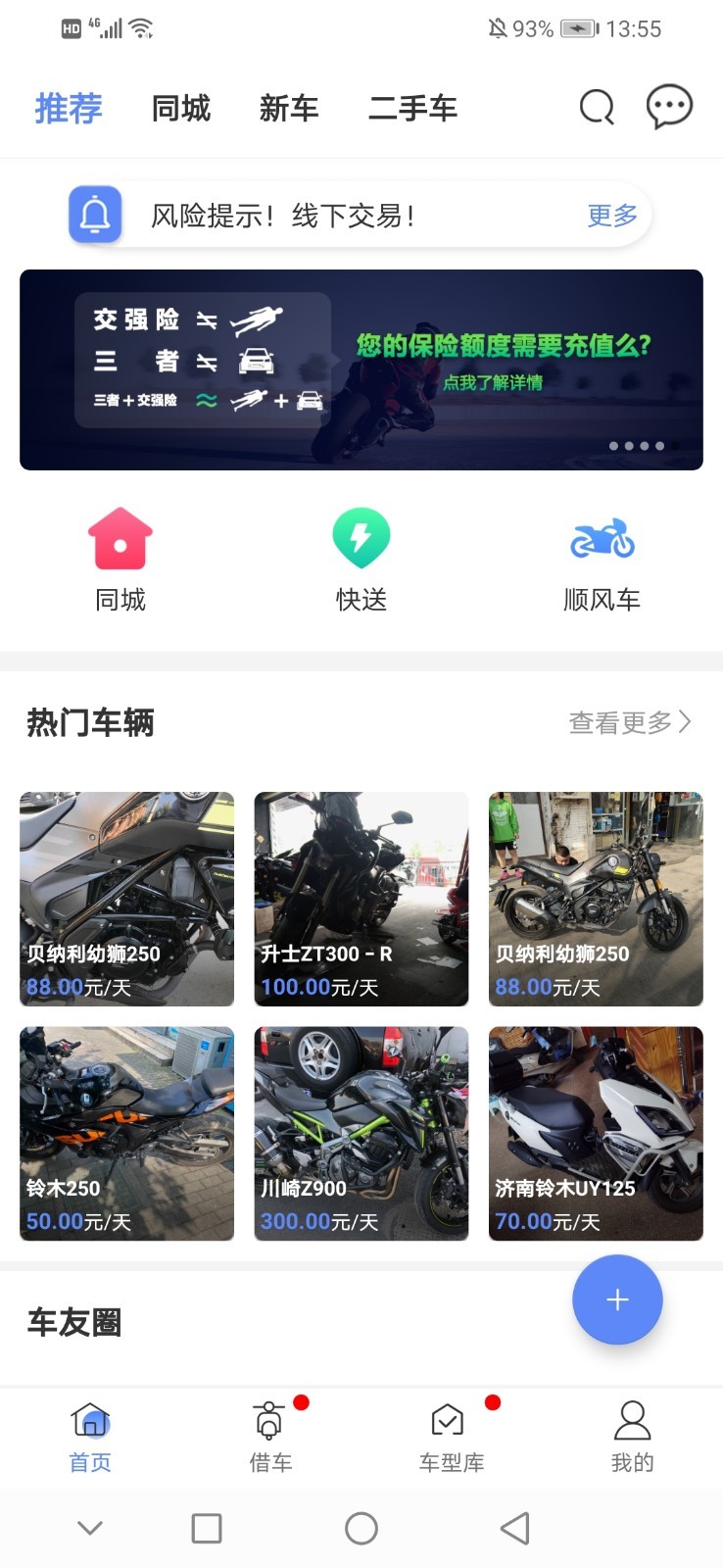This screenshot has width=723, height=1568.
Task: Open messages via the chat bubble icon
Action: pyautogui.click(x=669, y=108)
